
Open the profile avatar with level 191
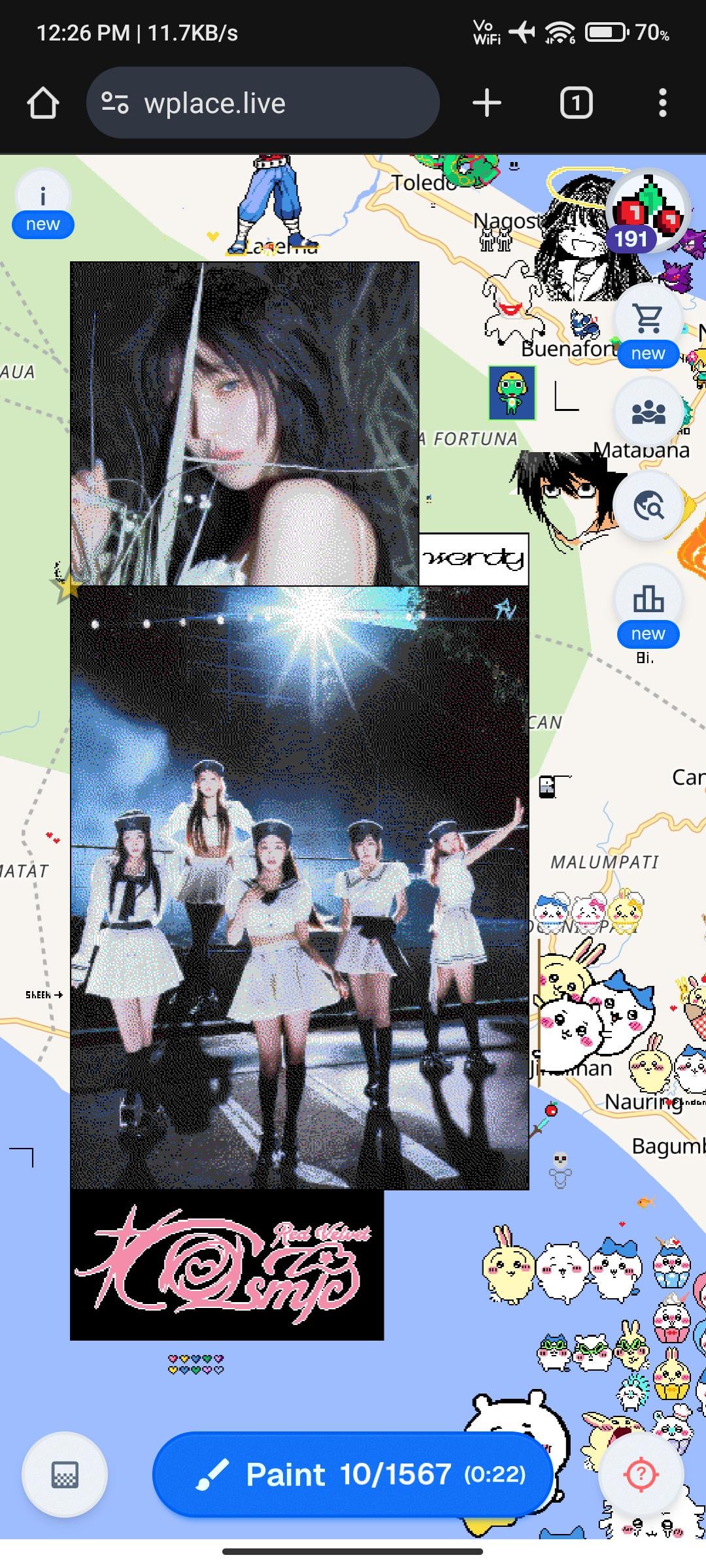coord(647,210)
